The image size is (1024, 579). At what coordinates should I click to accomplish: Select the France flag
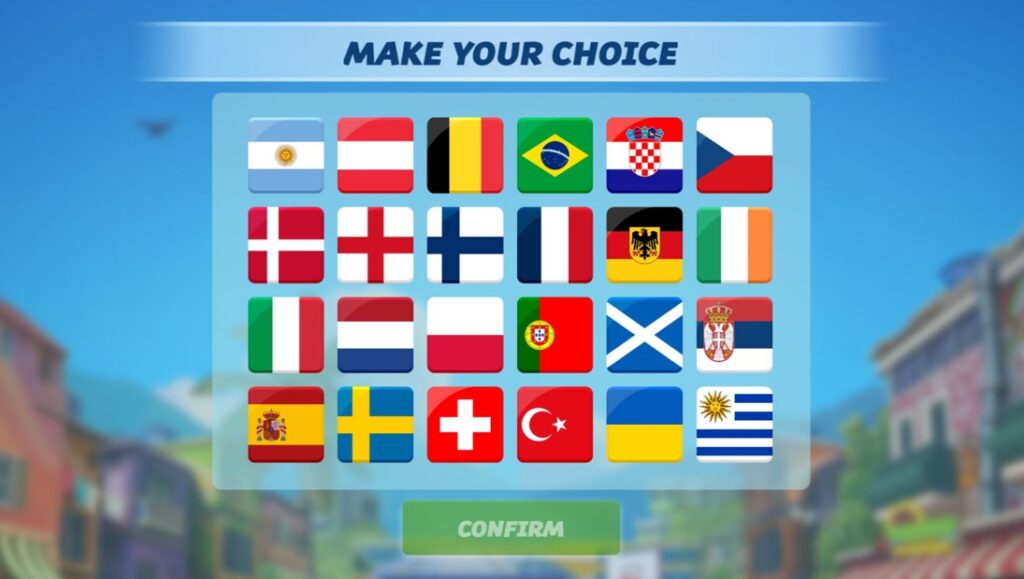[x=555, y=245]
